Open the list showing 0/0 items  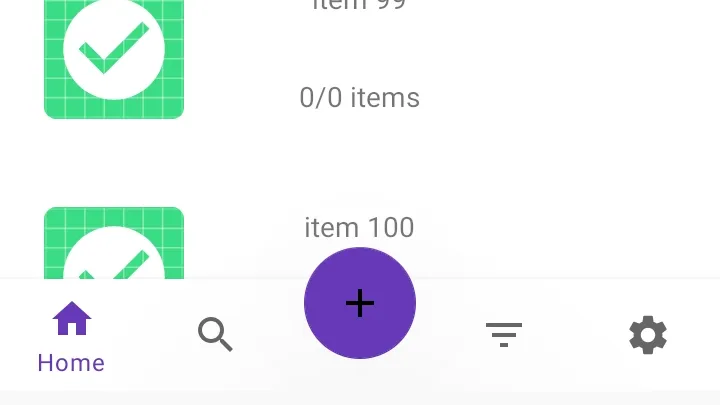point(359,97)
